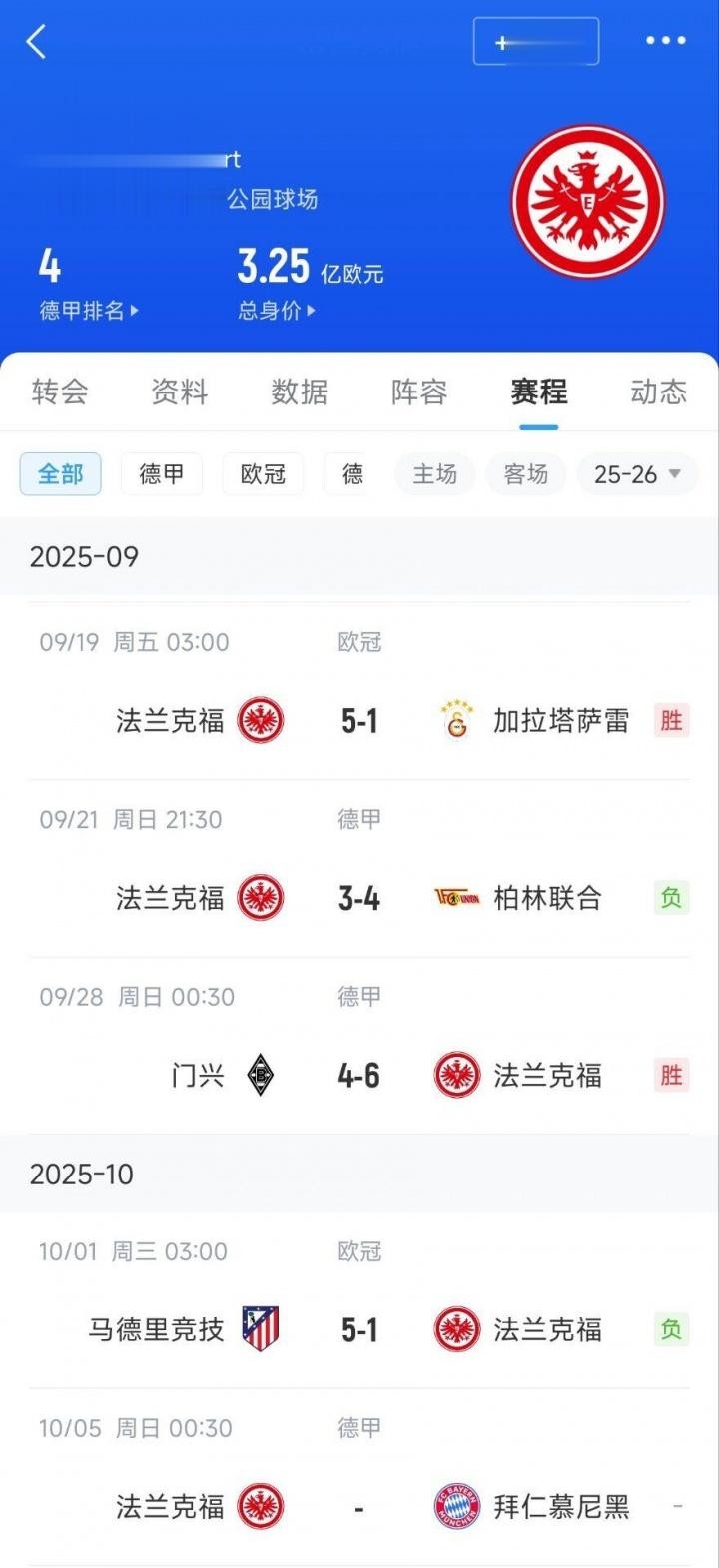This screenshot has width=719, height=1568.
Task: Switch to the 转会 tab
Action: tap(60, 392)
